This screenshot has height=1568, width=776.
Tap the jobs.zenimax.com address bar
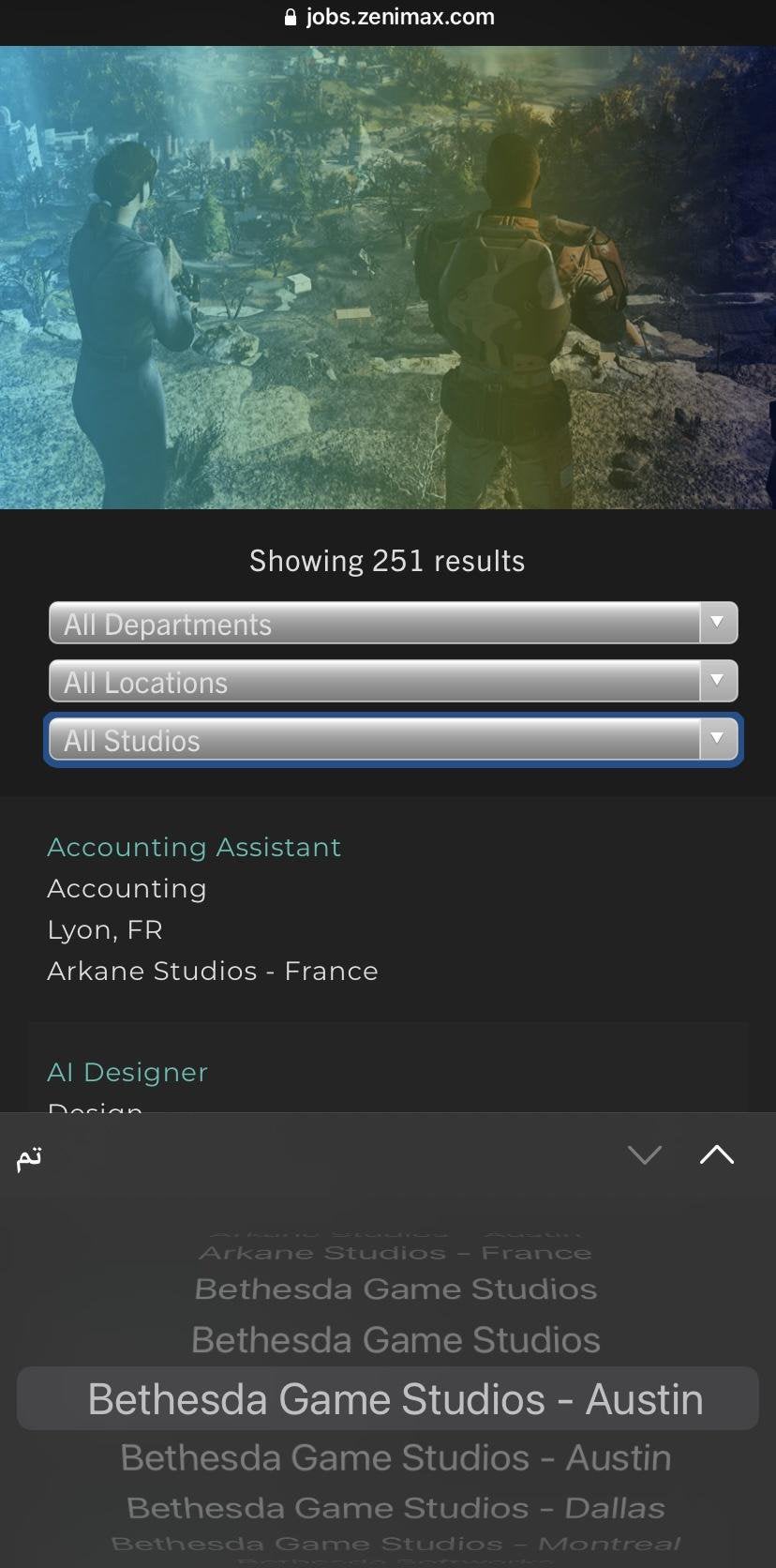coord(388,17)
